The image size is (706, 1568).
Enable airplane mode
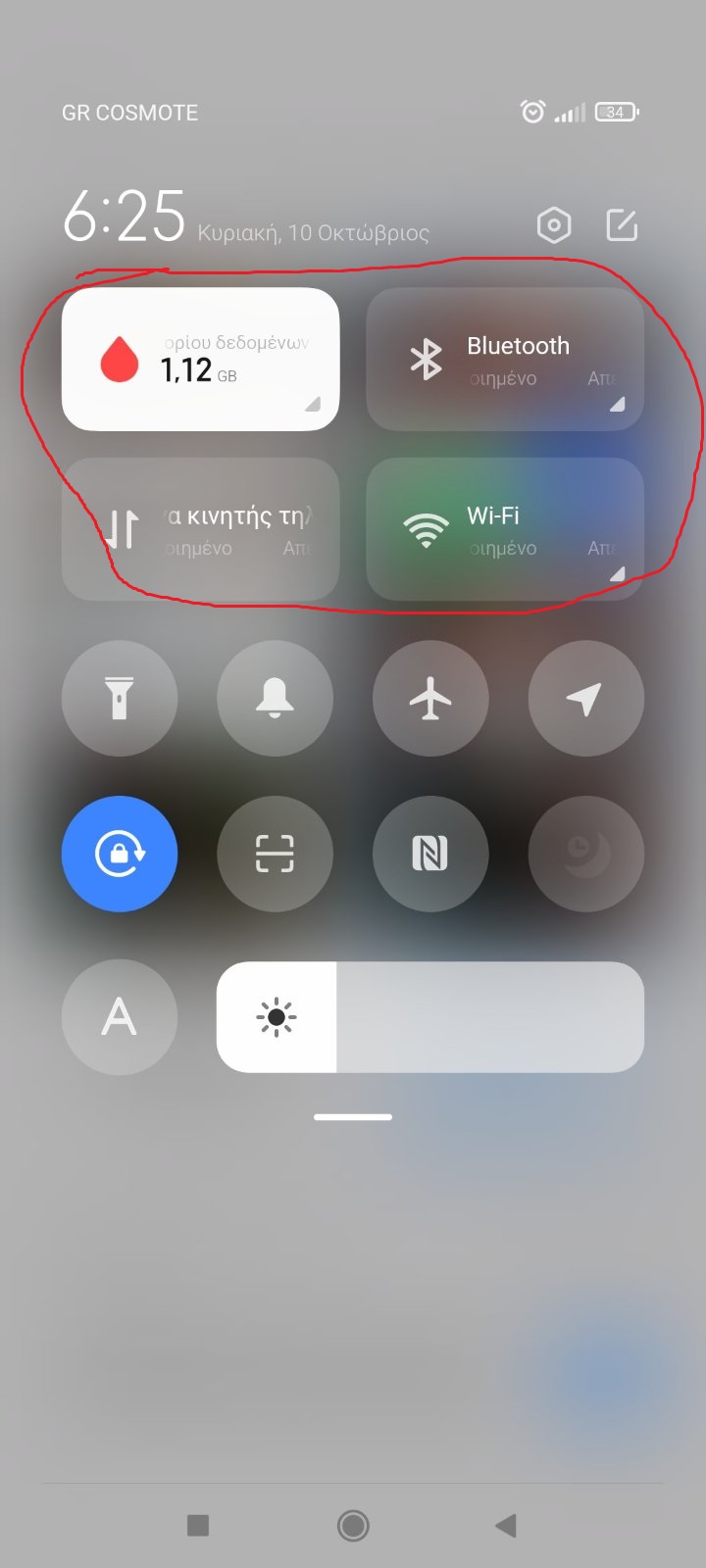pos(430,699)
